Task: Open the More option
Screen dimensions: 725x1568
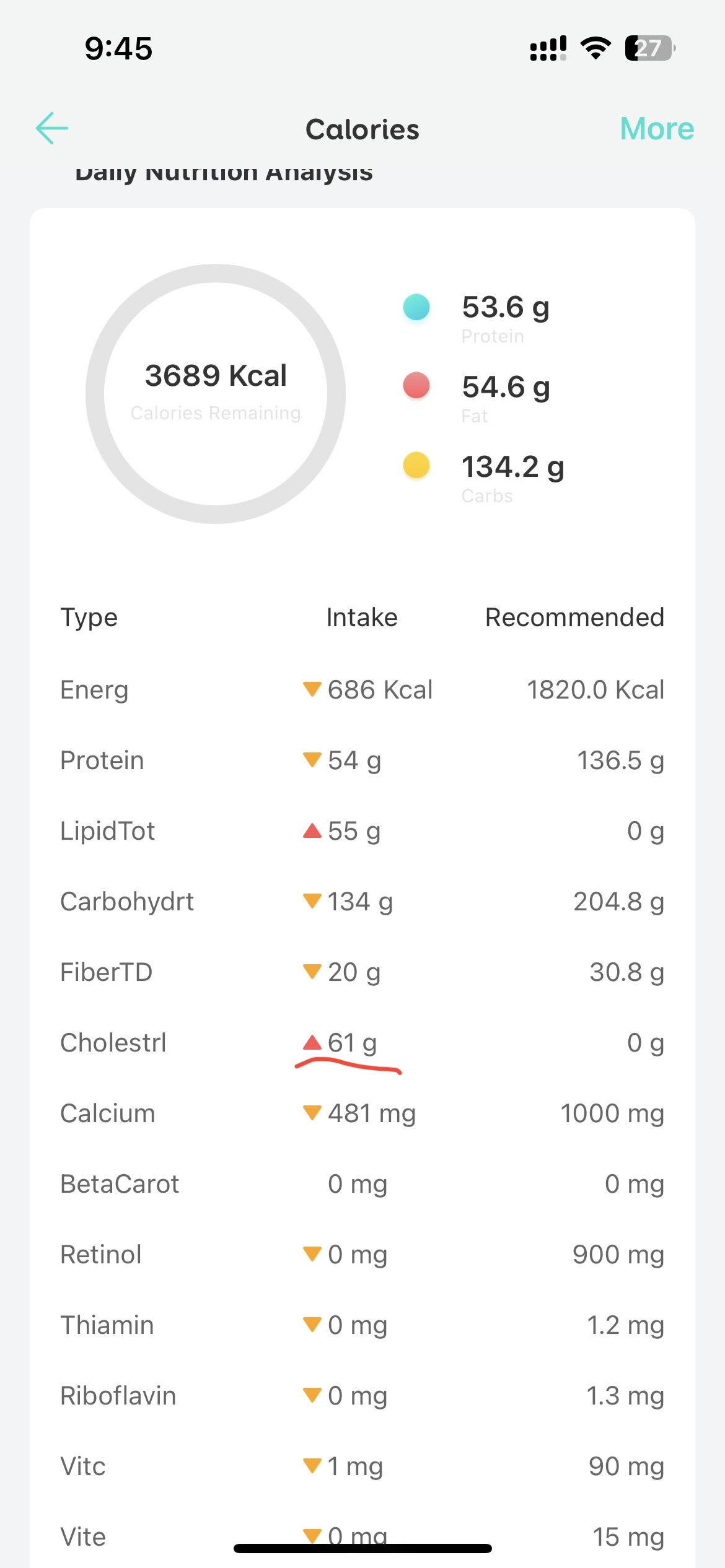Action: 657,129
